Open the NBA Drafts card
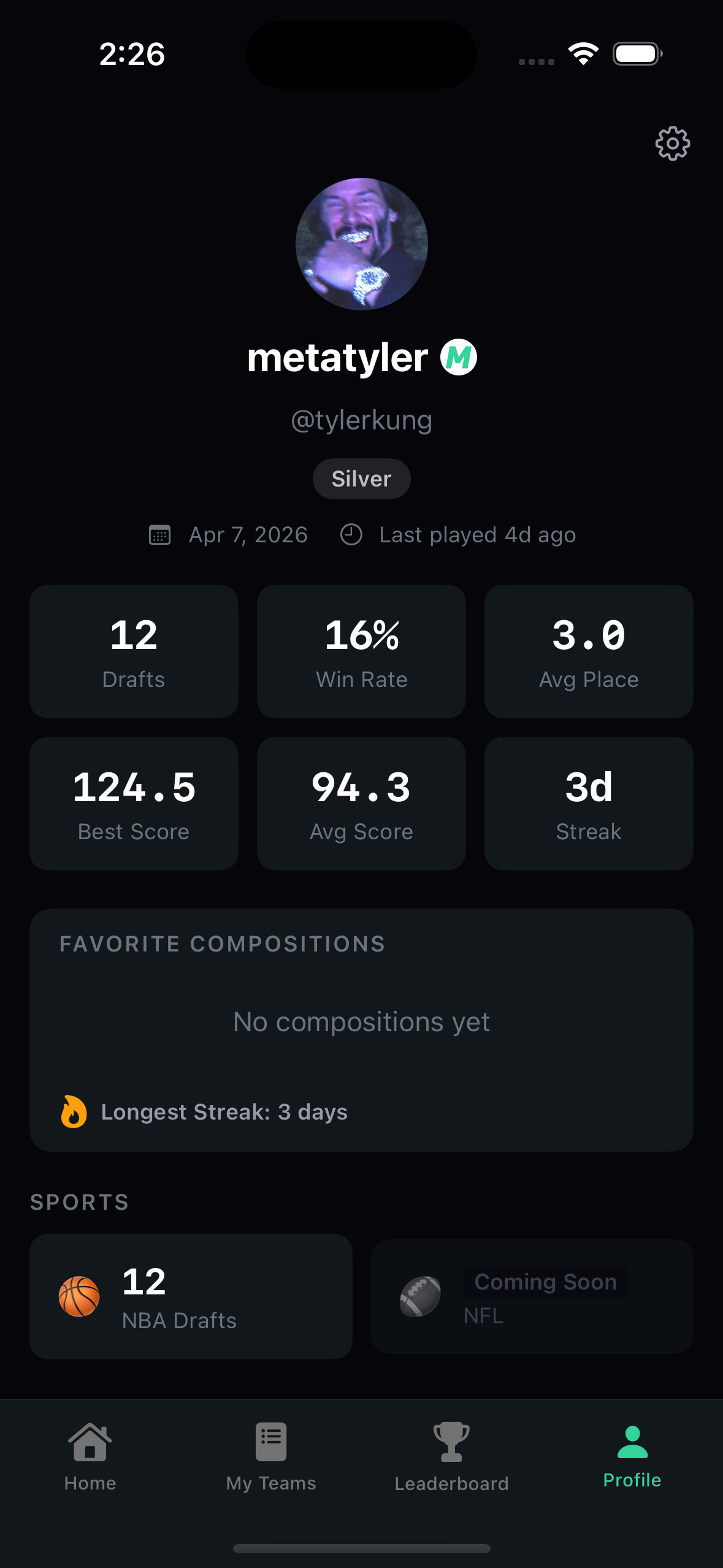The height and width of the screenshot is (1568, 723). [191, 1296]
